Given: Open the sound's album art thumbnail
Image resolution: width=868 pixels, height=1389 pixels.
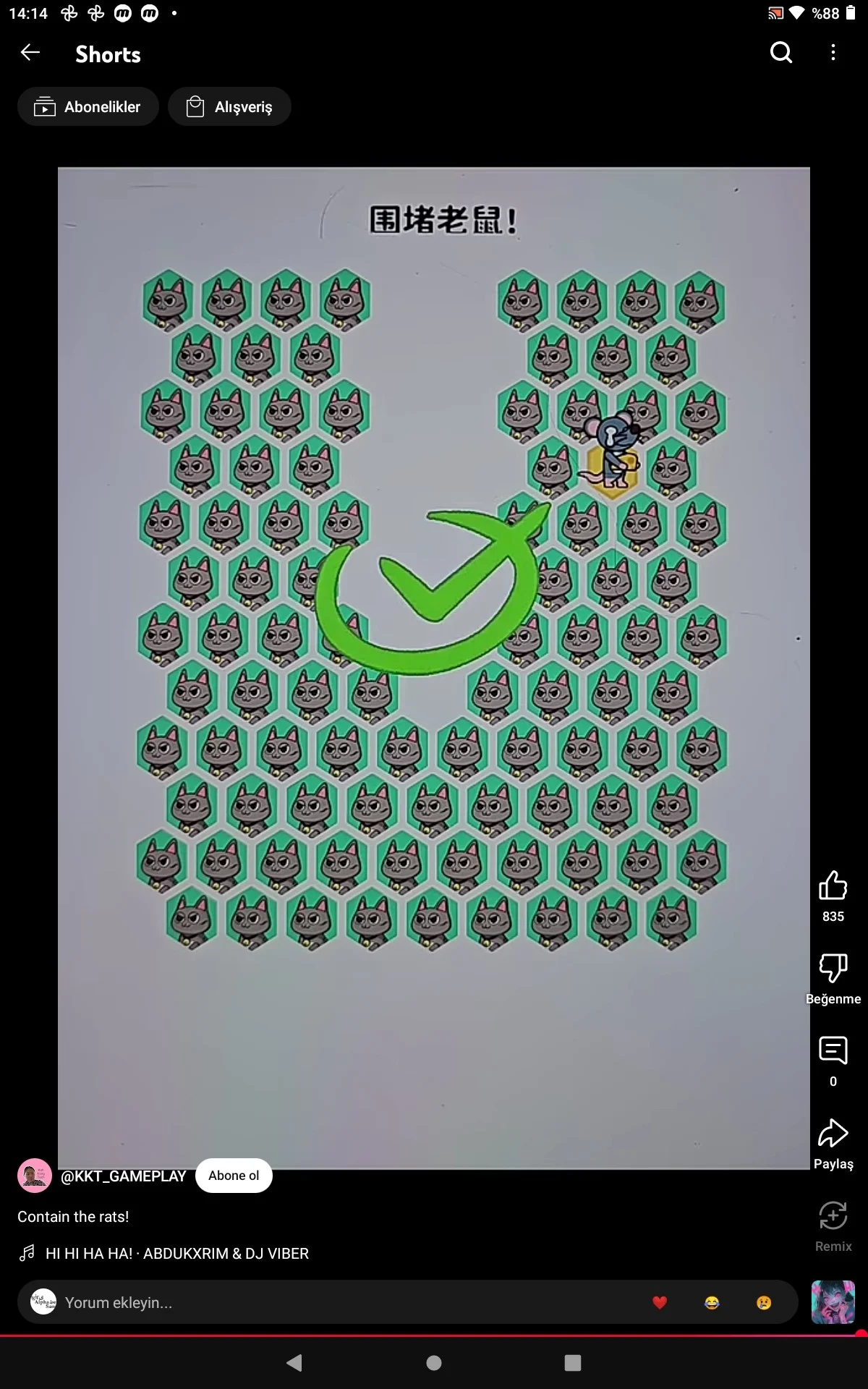Looking at the screenshot, I should 833,1302.
